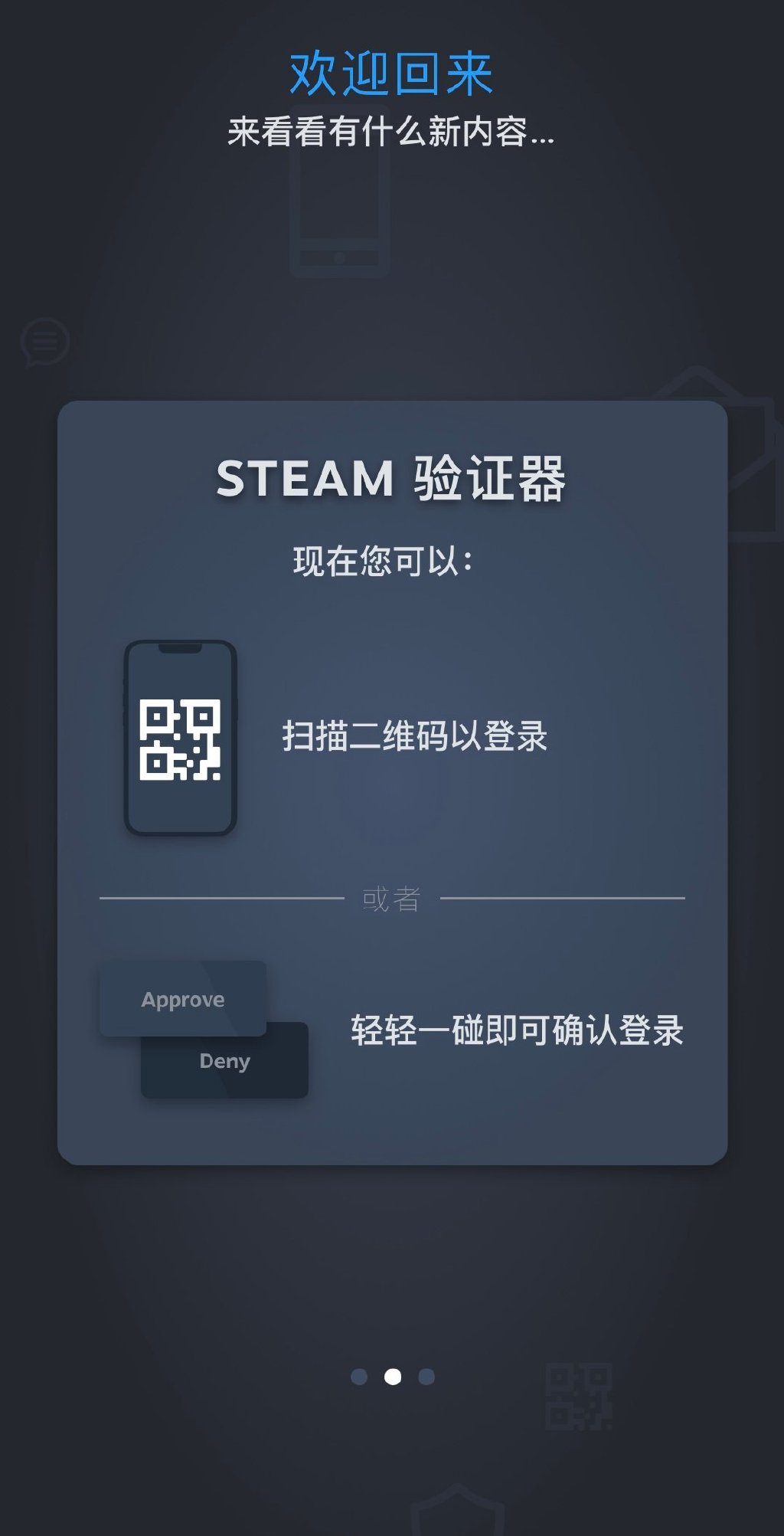Screen dimensions: 784x1536
Task: Jump to the third onboarding page dot
Action: 426,1377
